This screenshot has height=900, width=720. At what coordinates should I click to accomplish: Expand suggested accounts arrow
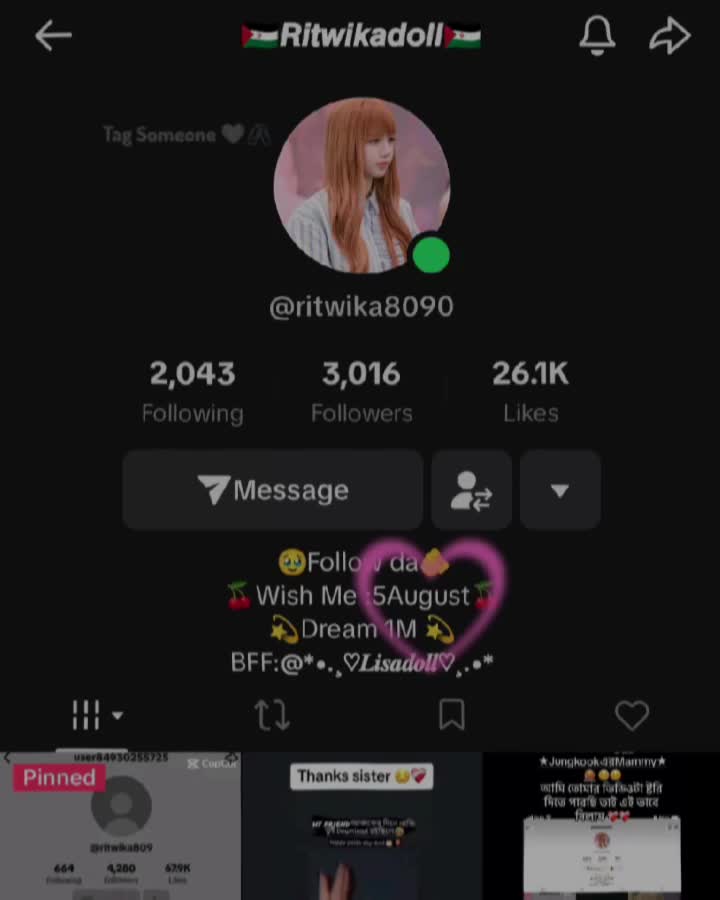pyautogui.click(x=560, y=490)
